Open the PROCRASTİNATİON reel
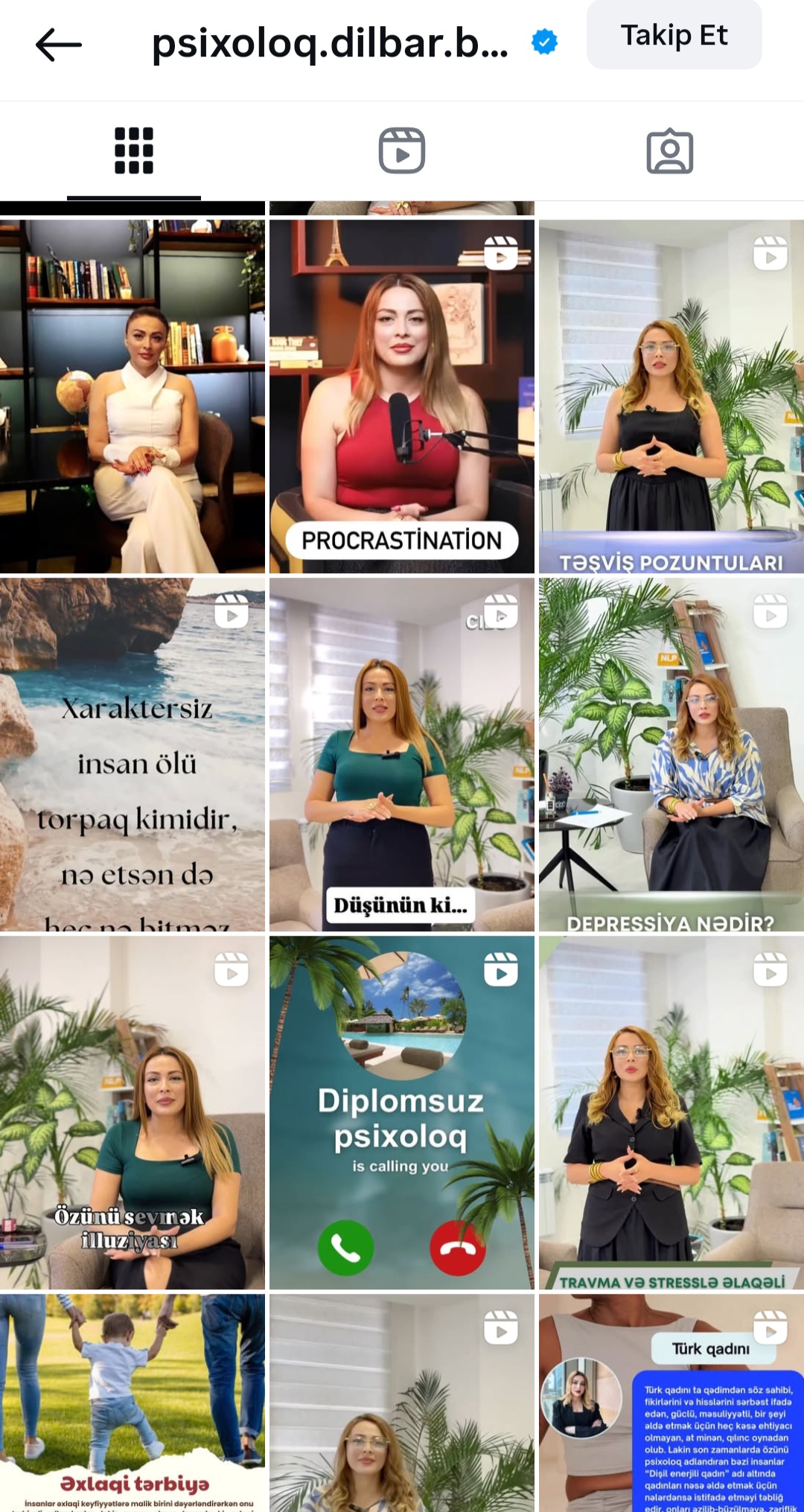 (x=402, y=396)
